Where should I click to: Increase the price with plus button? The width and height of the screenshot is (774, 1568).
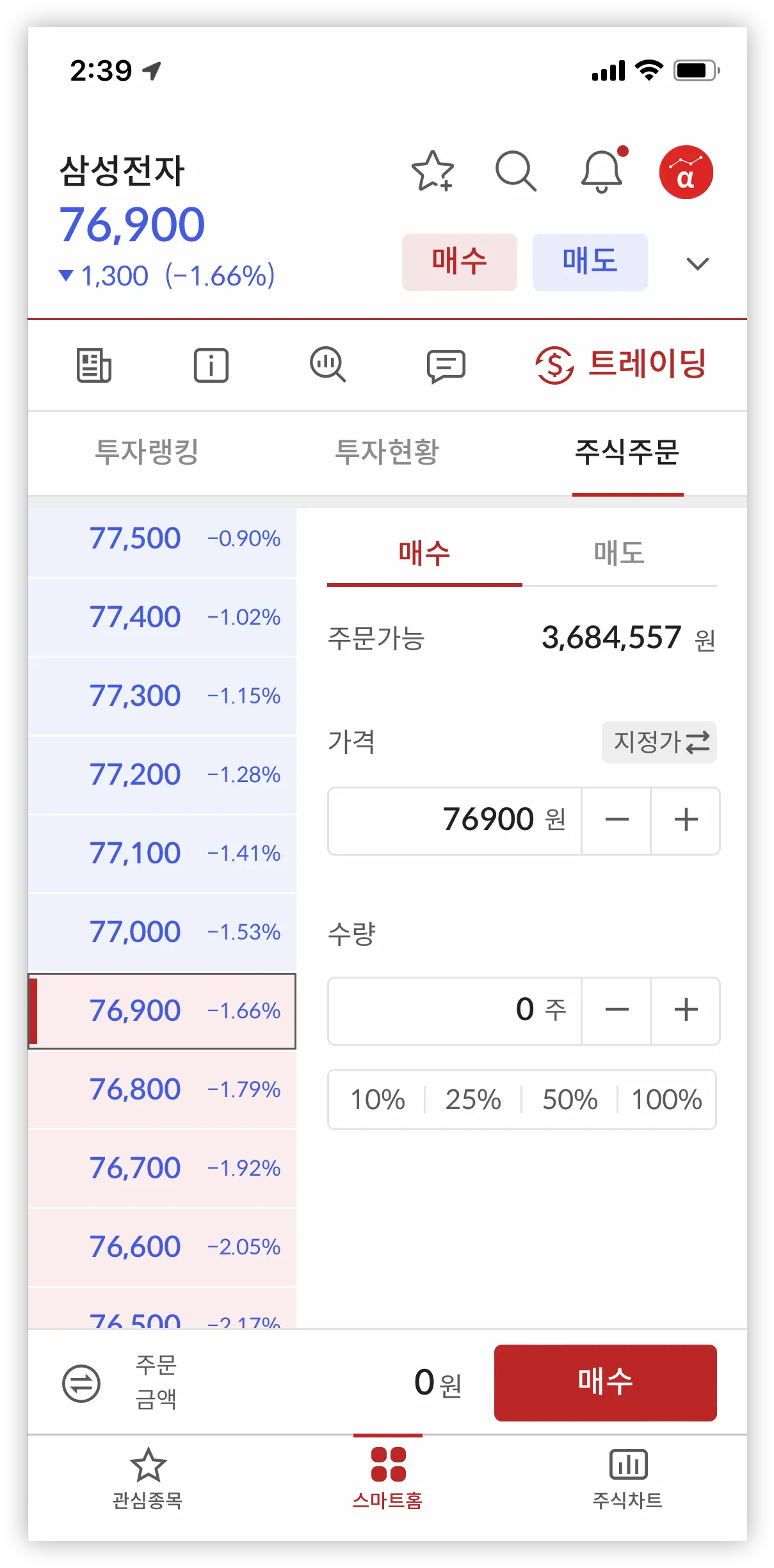point(686,820)
